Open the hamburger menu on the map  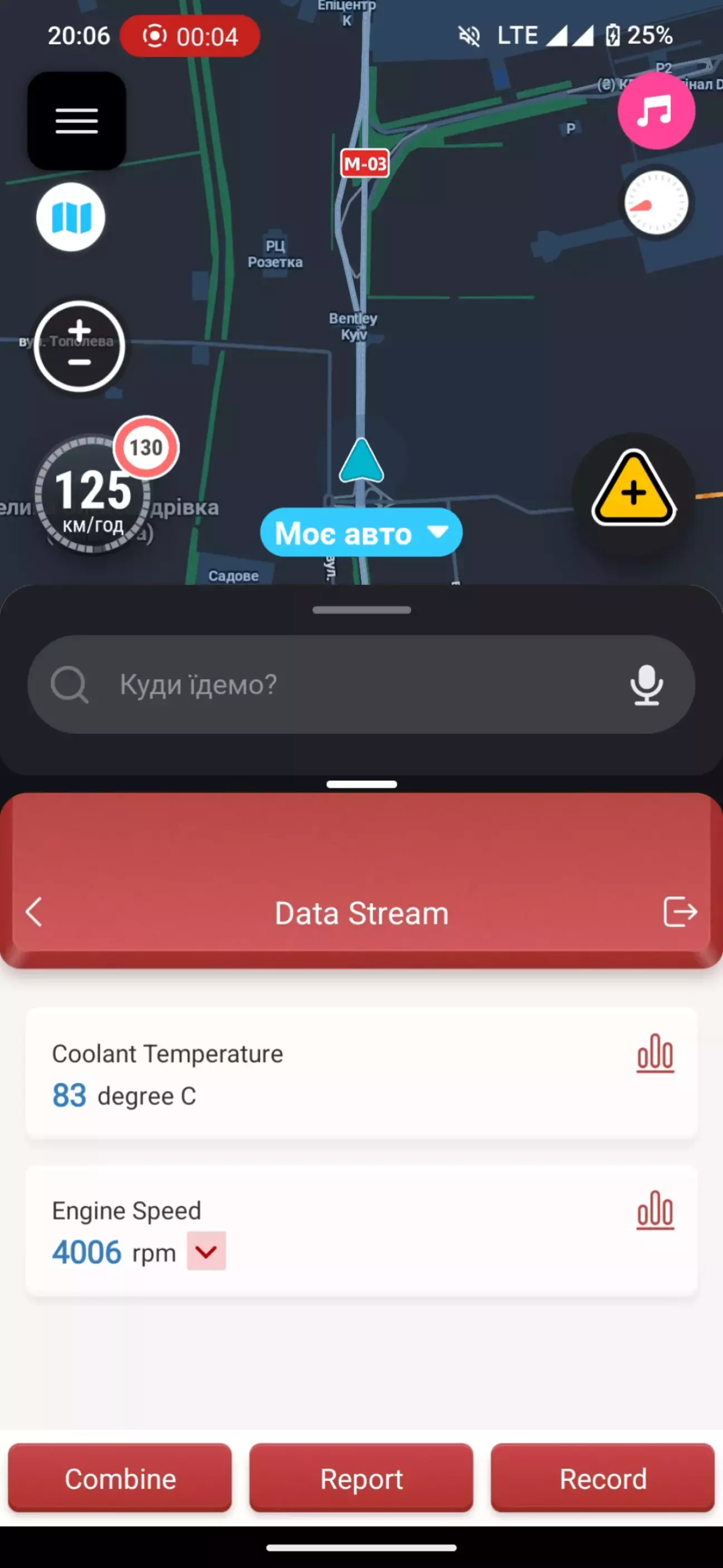coord(76,121)
